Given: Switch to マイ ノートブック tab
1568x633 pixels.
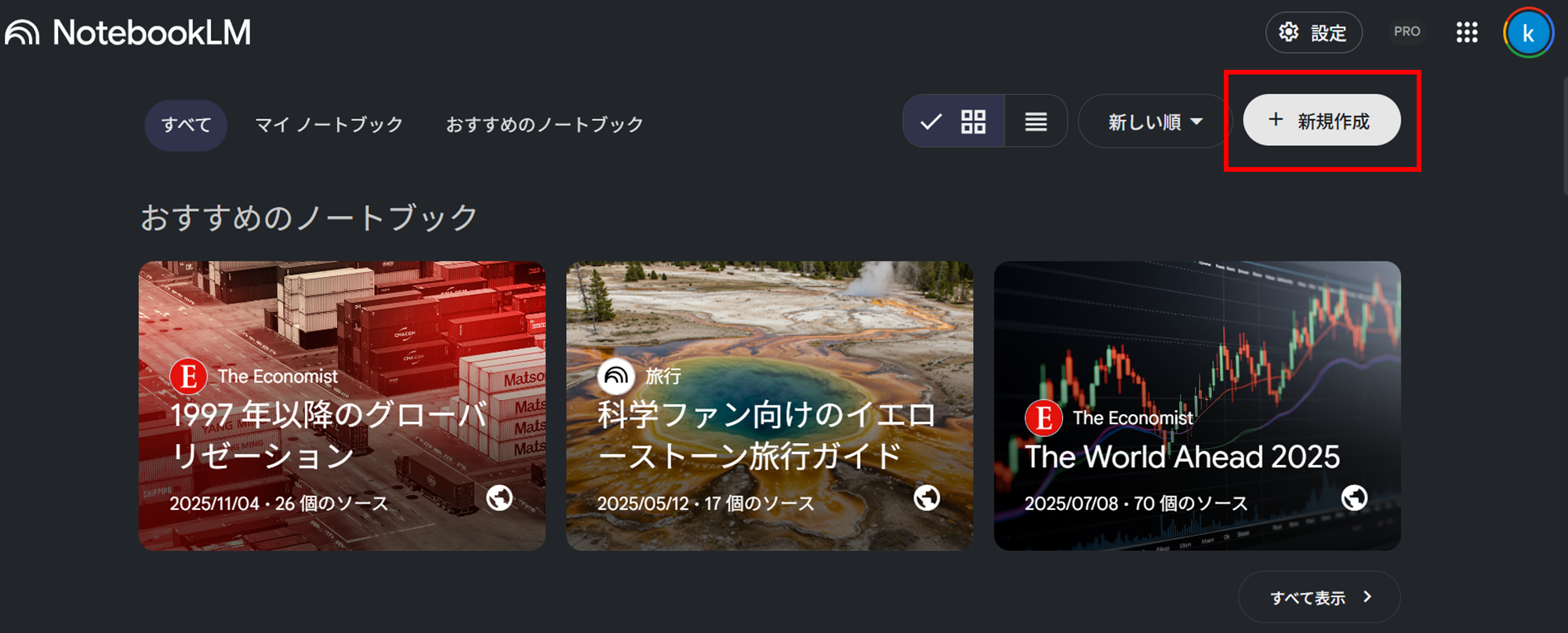Looking at the screenshot, I should click(x=328, y=125).
